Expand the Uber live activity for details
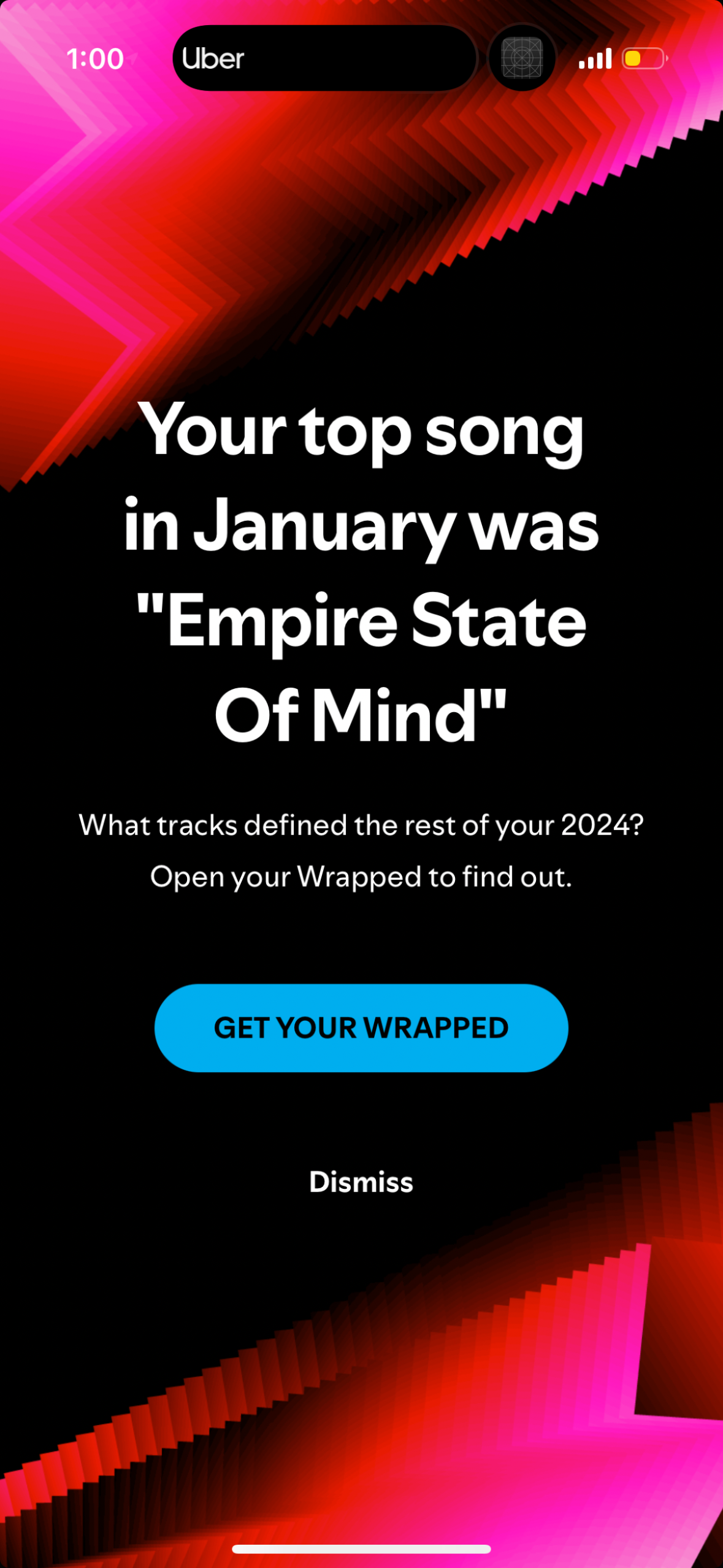 324,58
